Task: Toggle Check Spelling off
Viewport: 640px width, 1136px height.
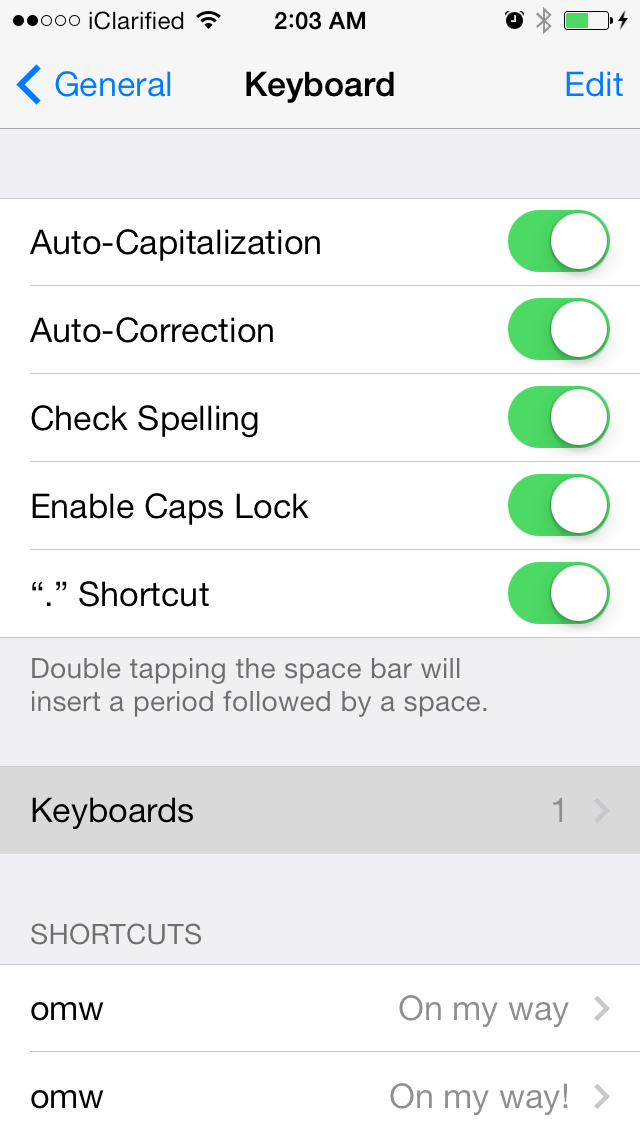Action: [558, 418]
